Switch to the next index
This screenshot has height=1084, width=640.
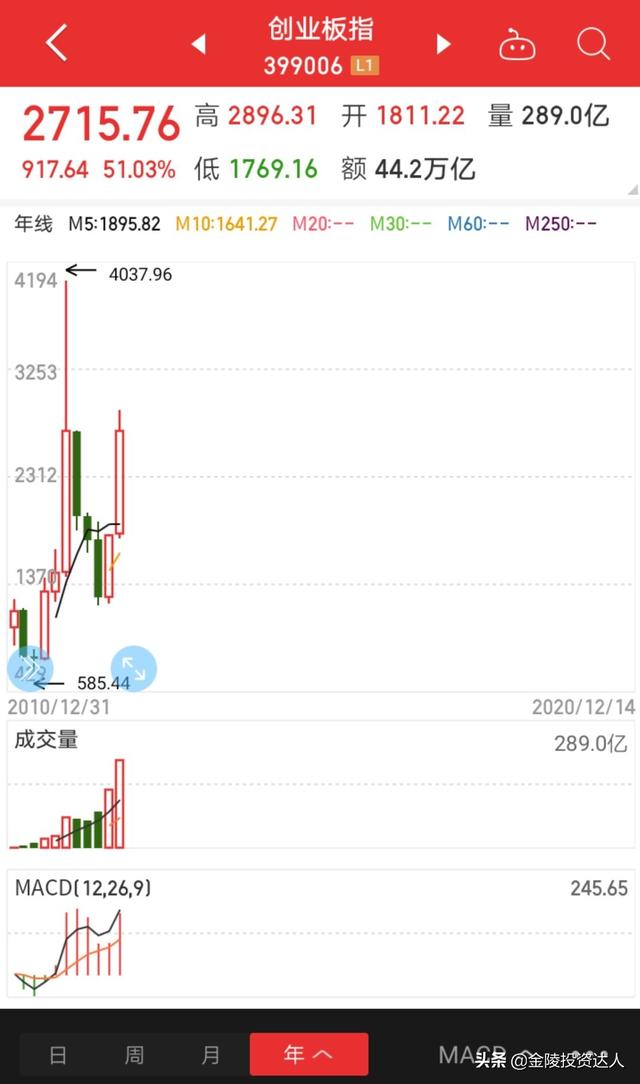click(443, 44)
